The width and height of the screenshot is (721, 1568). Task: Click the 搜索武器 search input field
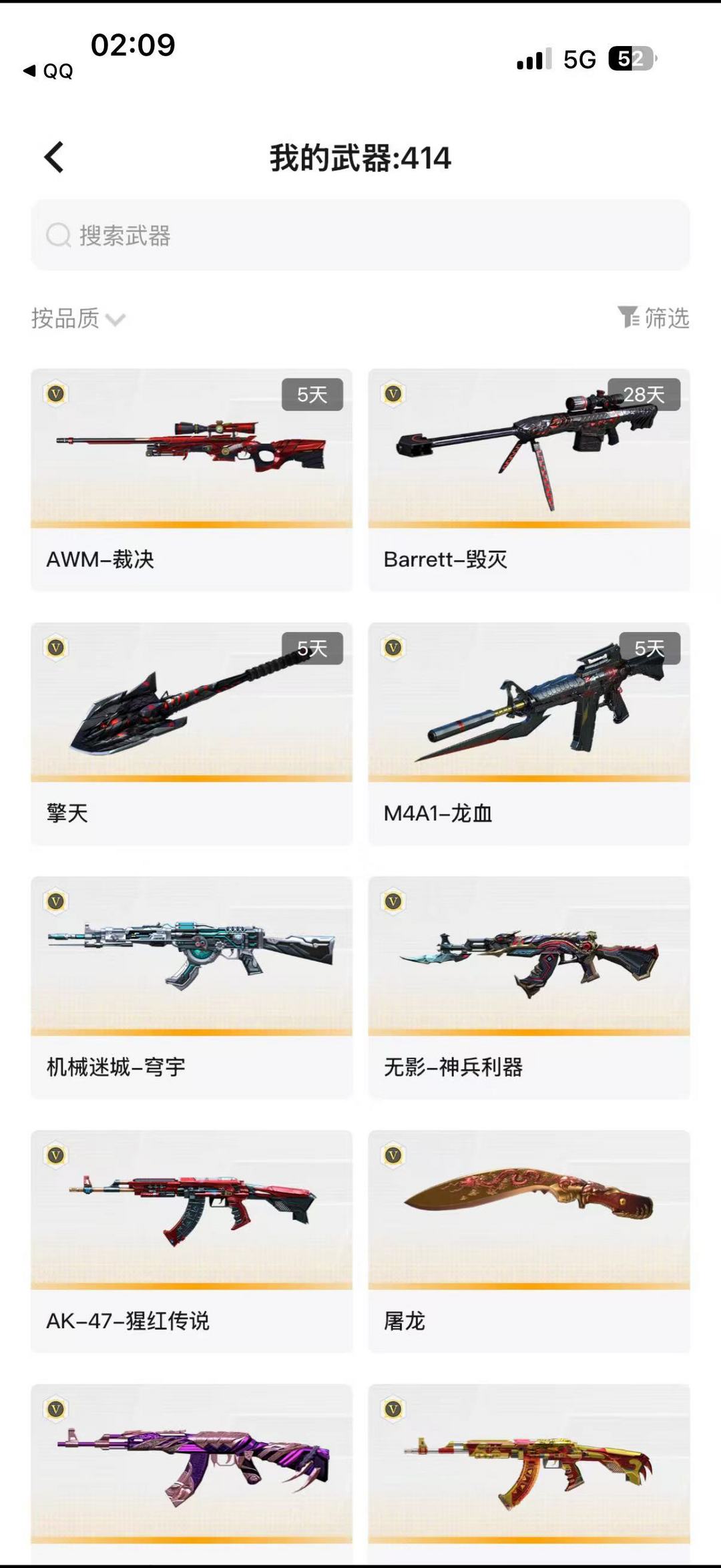tap(360, 235)
